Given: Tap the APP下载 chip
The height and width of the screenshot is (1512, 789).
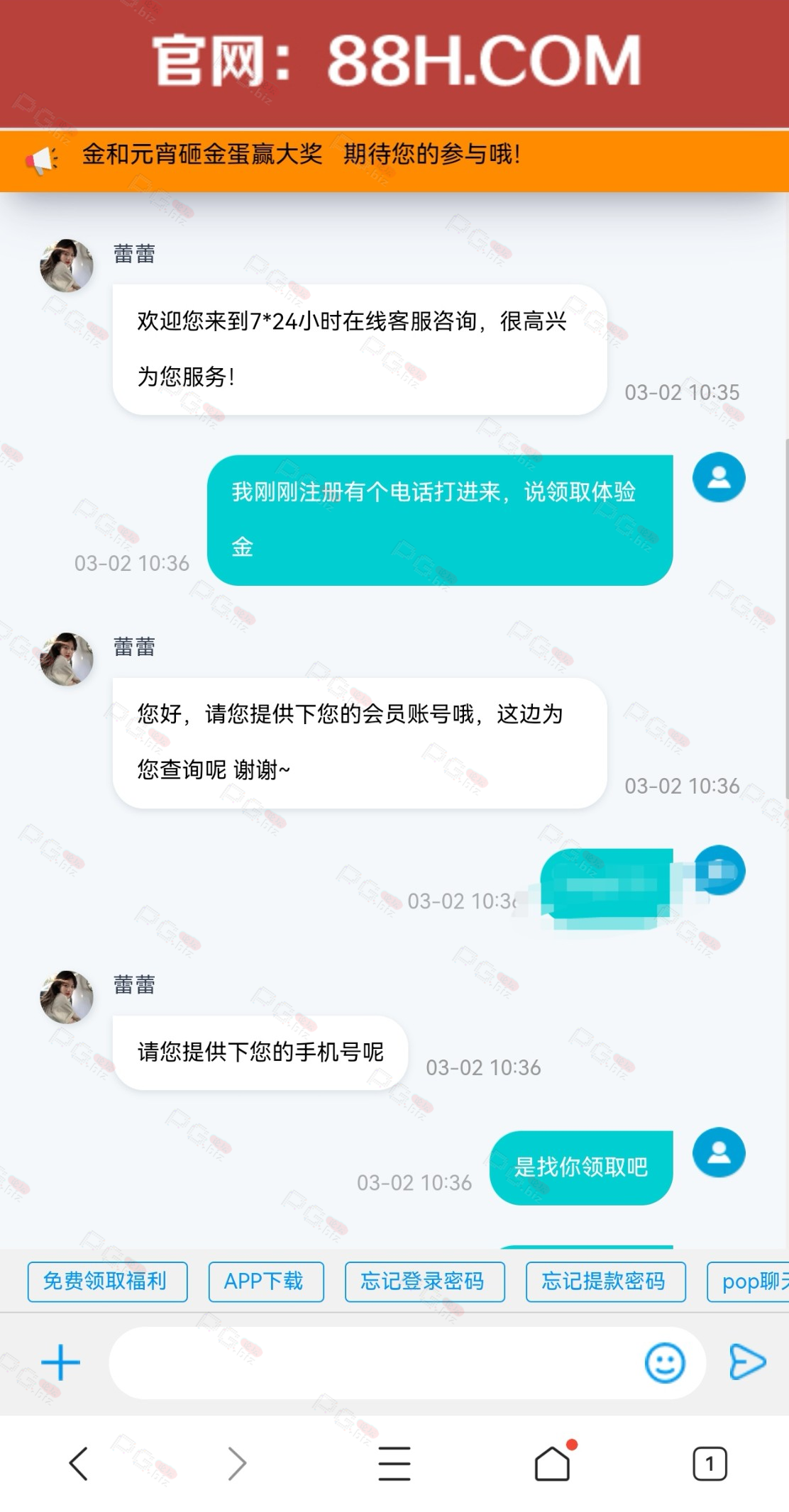Looking at the screenshot, I should (x=266, y=1282).
